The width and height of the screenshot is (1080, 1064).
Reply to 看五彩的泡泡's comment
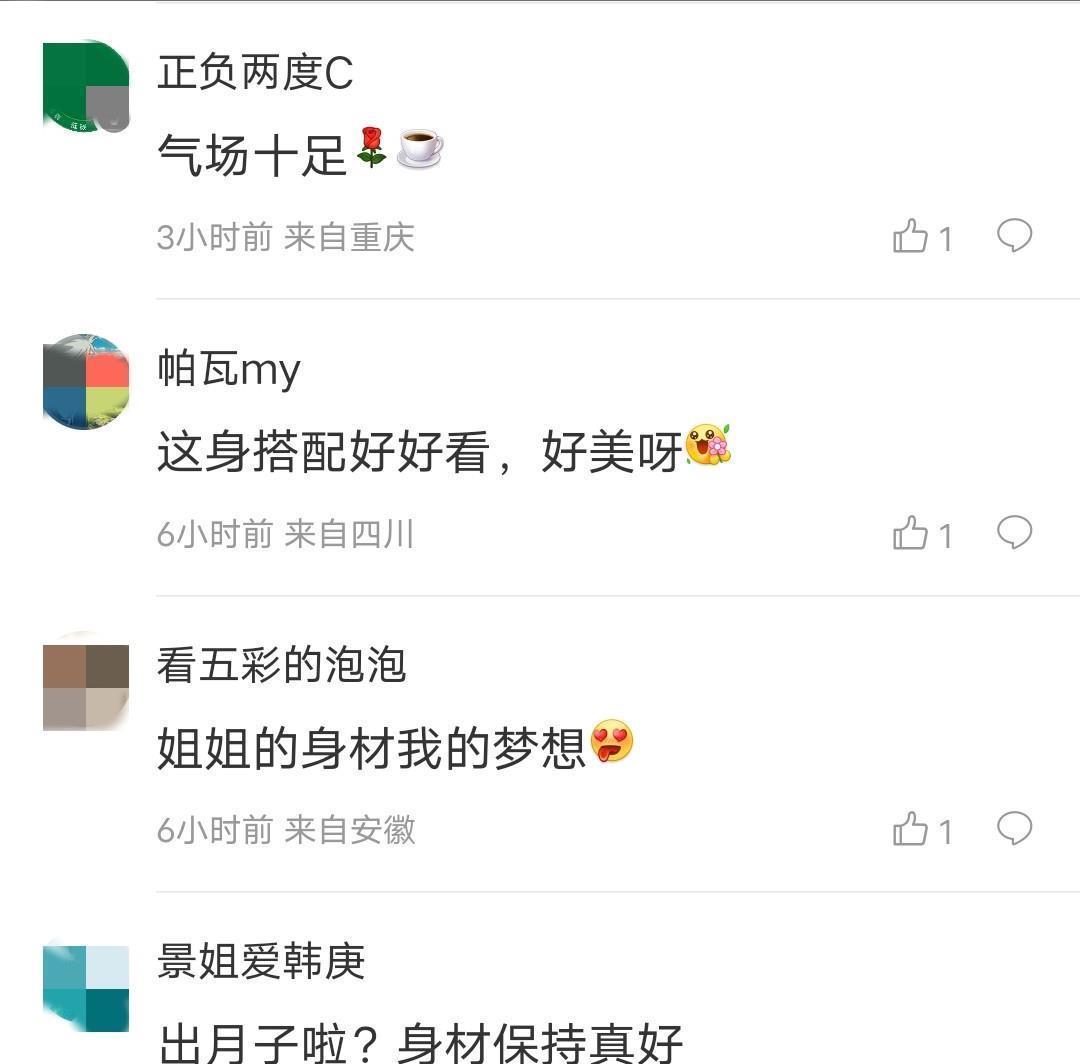(x=1014, y=828)
